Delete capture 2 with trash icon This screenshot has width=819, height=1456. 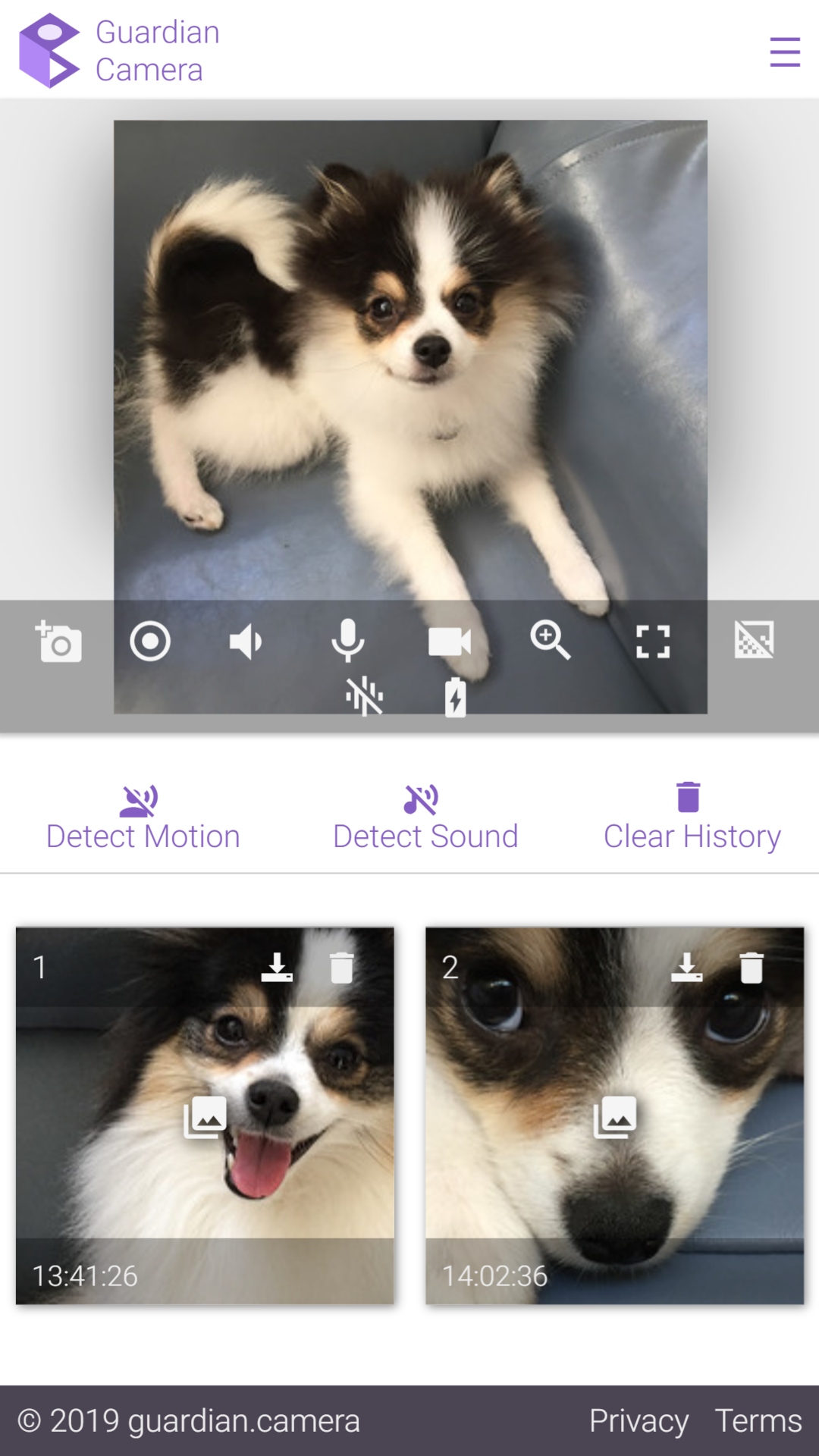(750, 969)
